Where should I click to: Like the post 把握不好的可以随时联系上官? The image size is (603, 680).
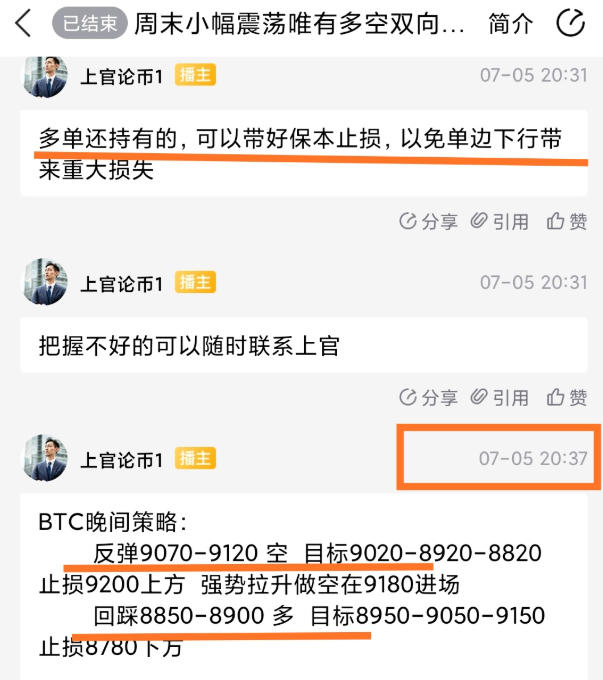[x=567, y=397]
